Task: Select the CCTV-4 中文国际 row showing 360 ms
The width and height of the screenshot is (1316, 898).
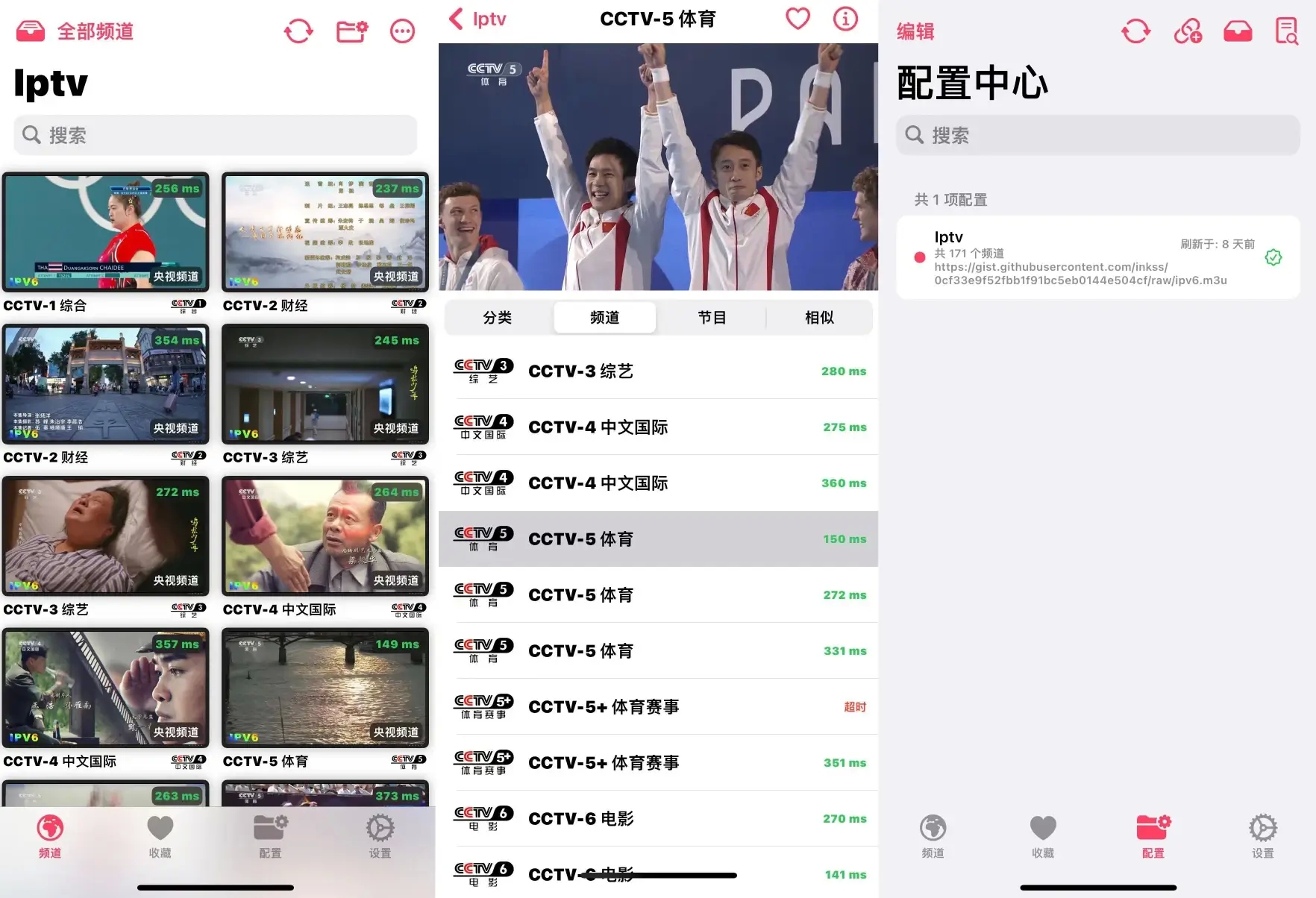Action: (658, 483)
